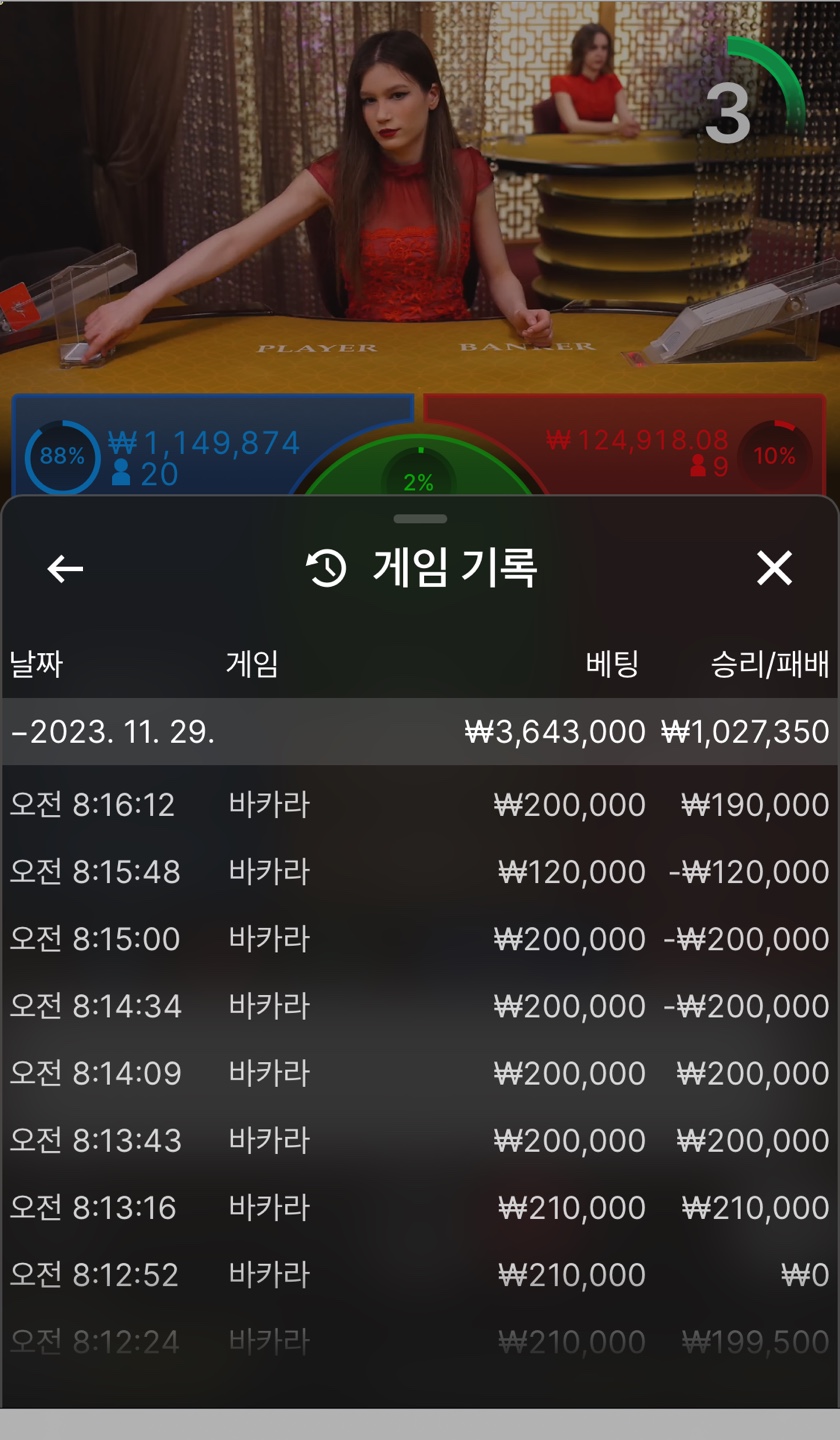Tap the panel's top drag handle
840x1440 pixels.
coord(420,519)
